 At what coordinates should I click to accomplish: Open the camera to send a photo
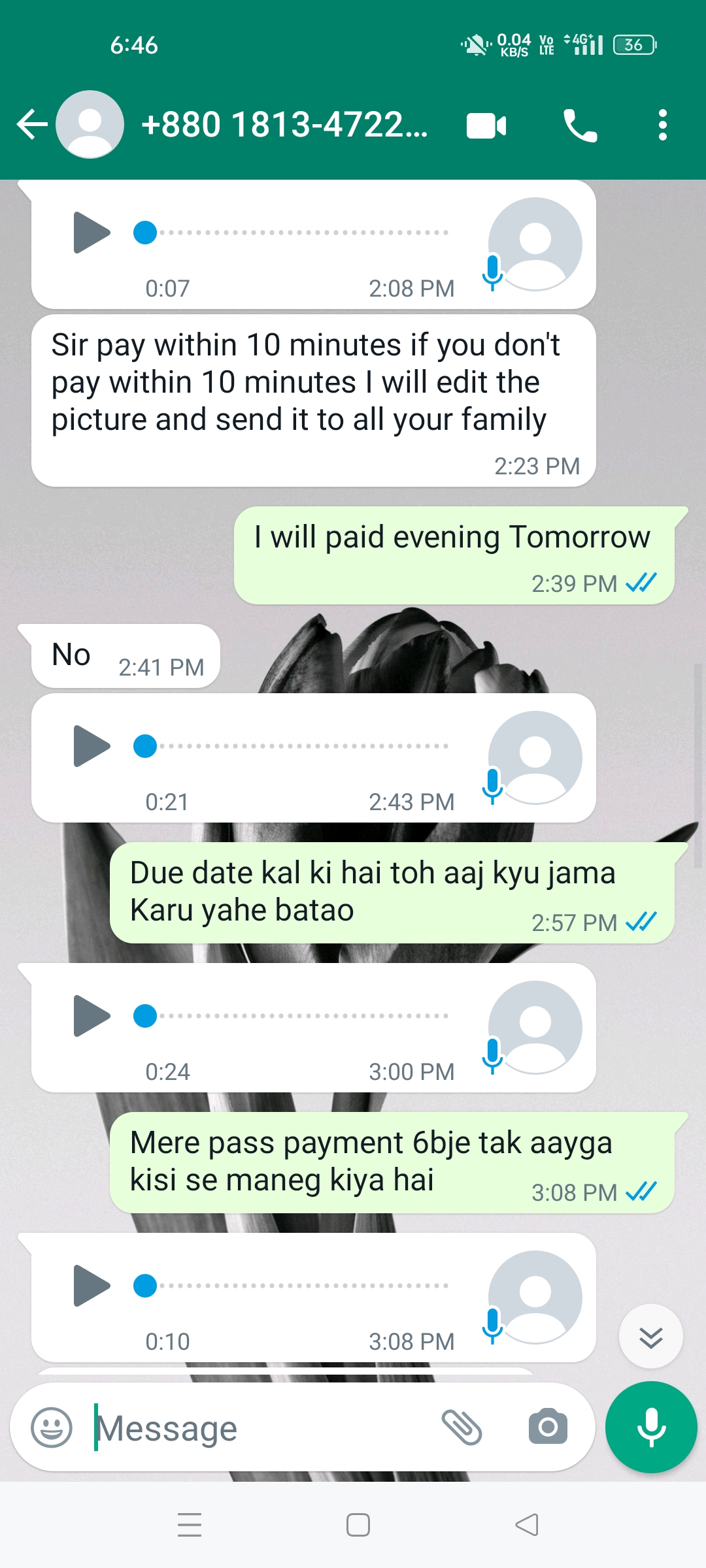(x=548, y=1427)
